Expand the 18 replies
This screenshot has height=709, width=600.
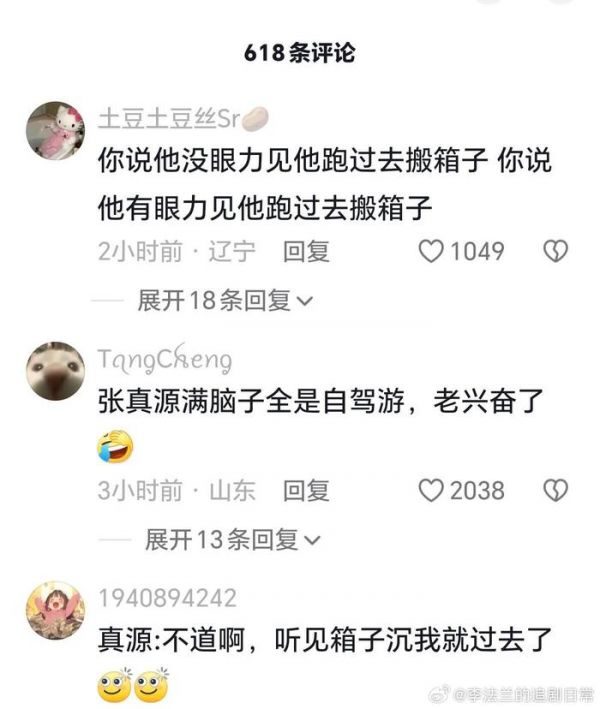click(225, 299)
